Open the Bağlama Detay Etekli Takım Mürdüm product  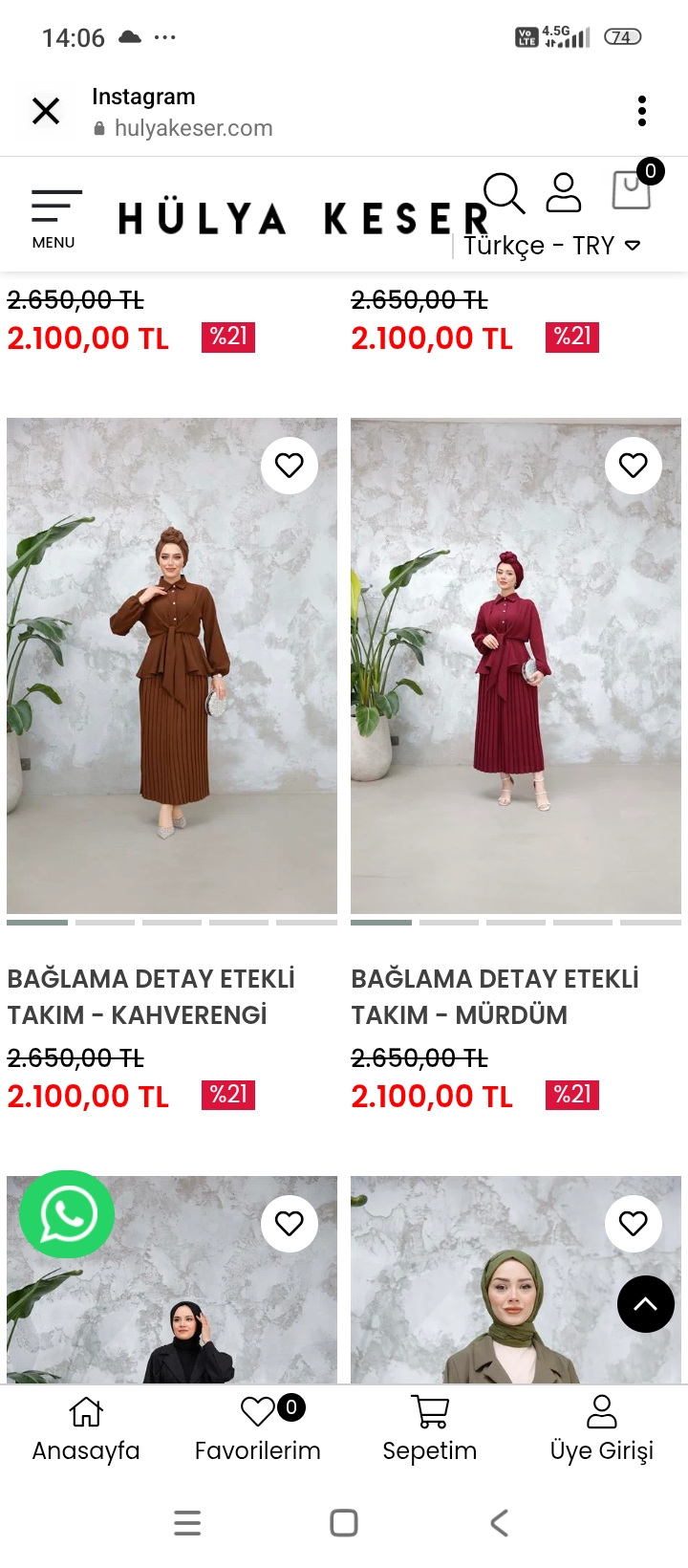(x=495, y=996)
